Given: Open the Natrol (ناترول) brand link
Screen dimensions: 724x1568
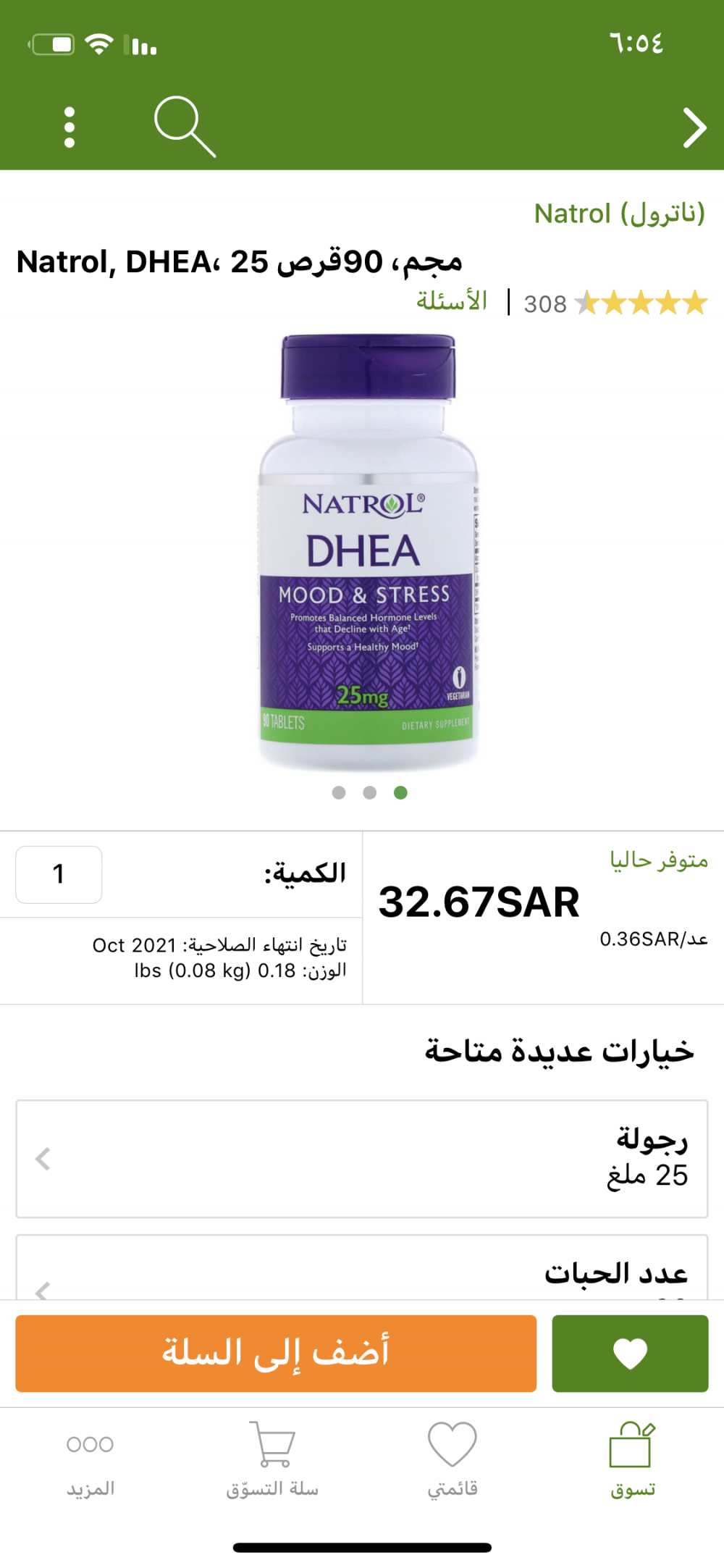Looking at the screenshot, I should (x=619, y=214).
